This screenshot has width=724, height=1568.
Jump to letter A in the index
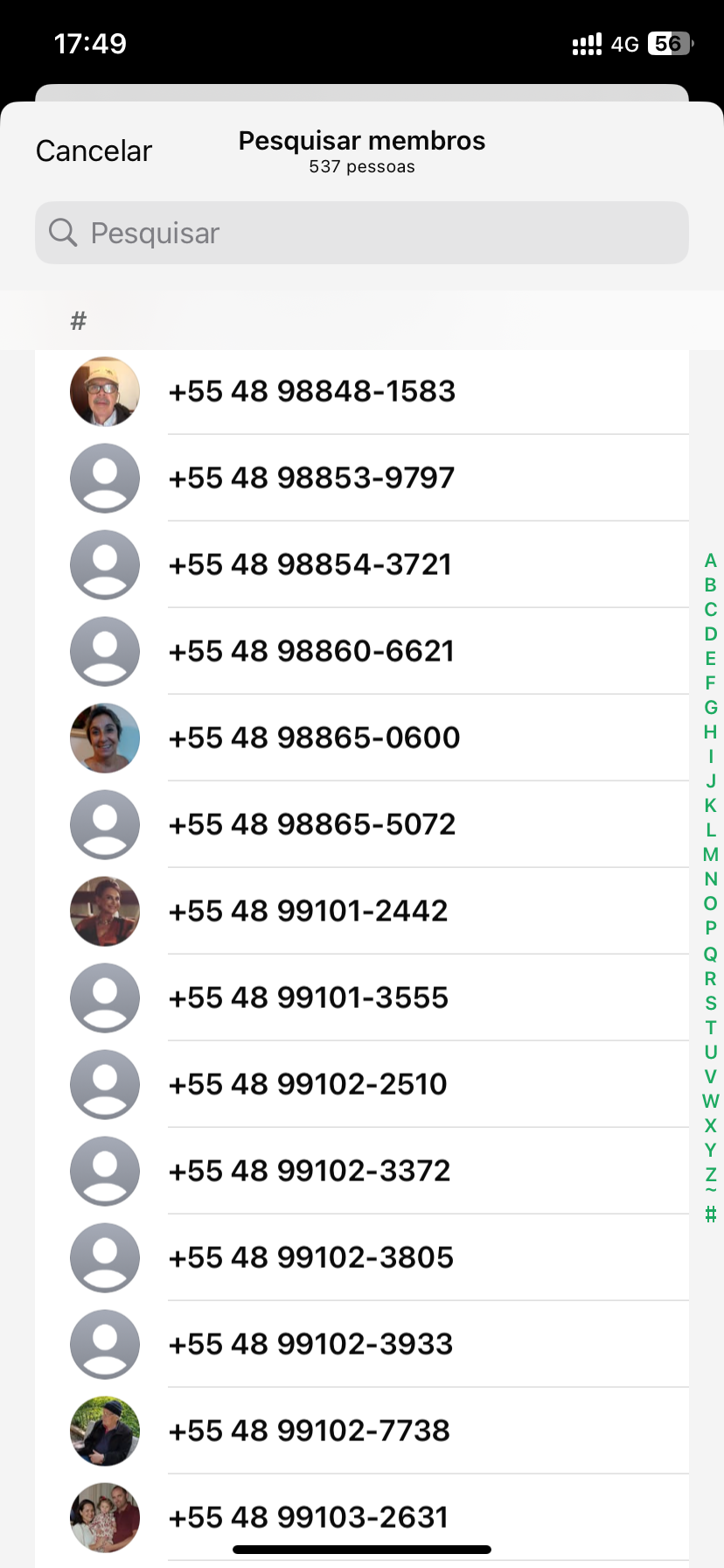[710, 561]
